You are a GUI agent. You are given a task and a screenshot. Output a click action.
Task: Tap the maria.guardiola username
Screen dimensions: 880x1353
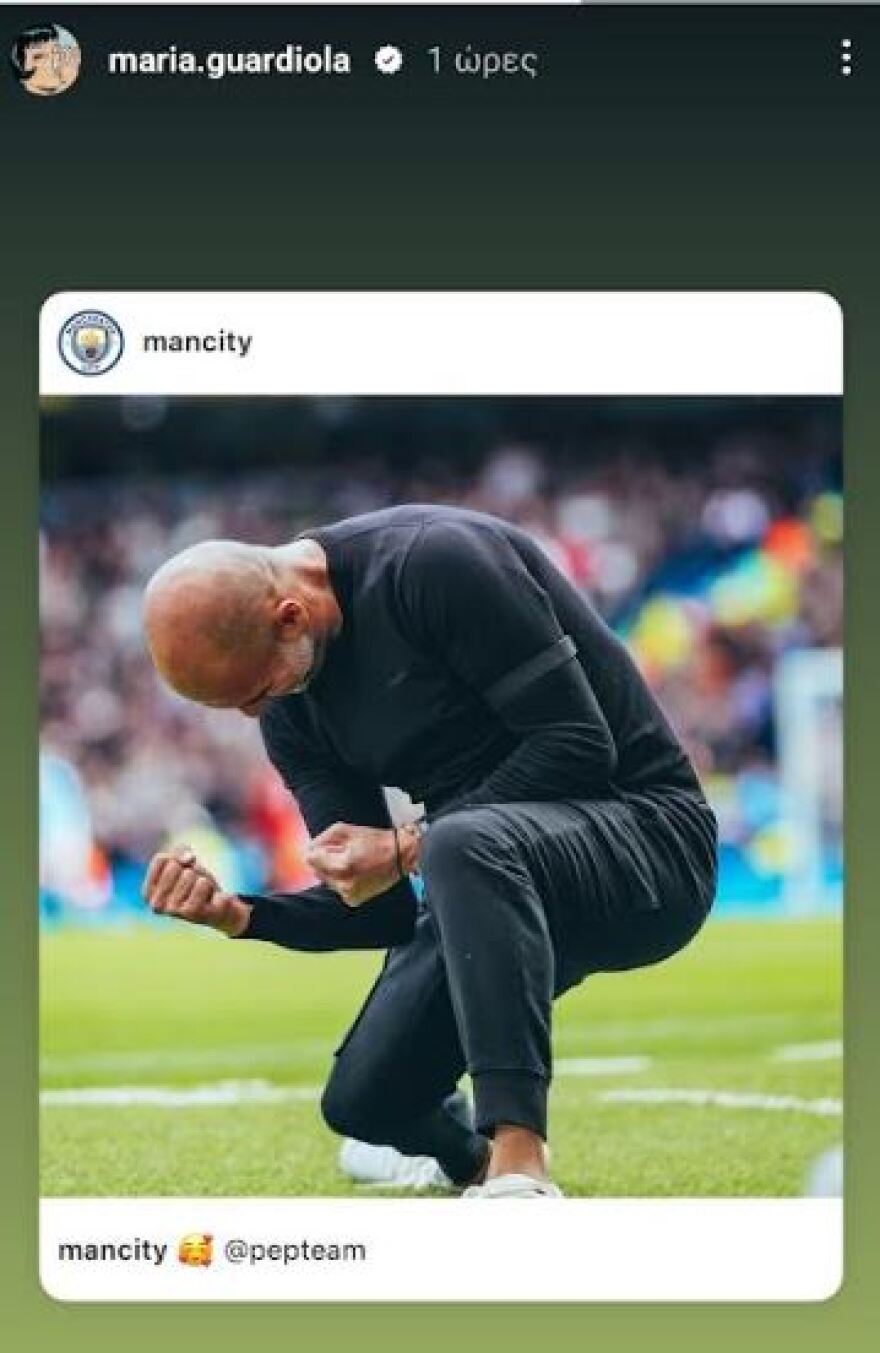228,61
